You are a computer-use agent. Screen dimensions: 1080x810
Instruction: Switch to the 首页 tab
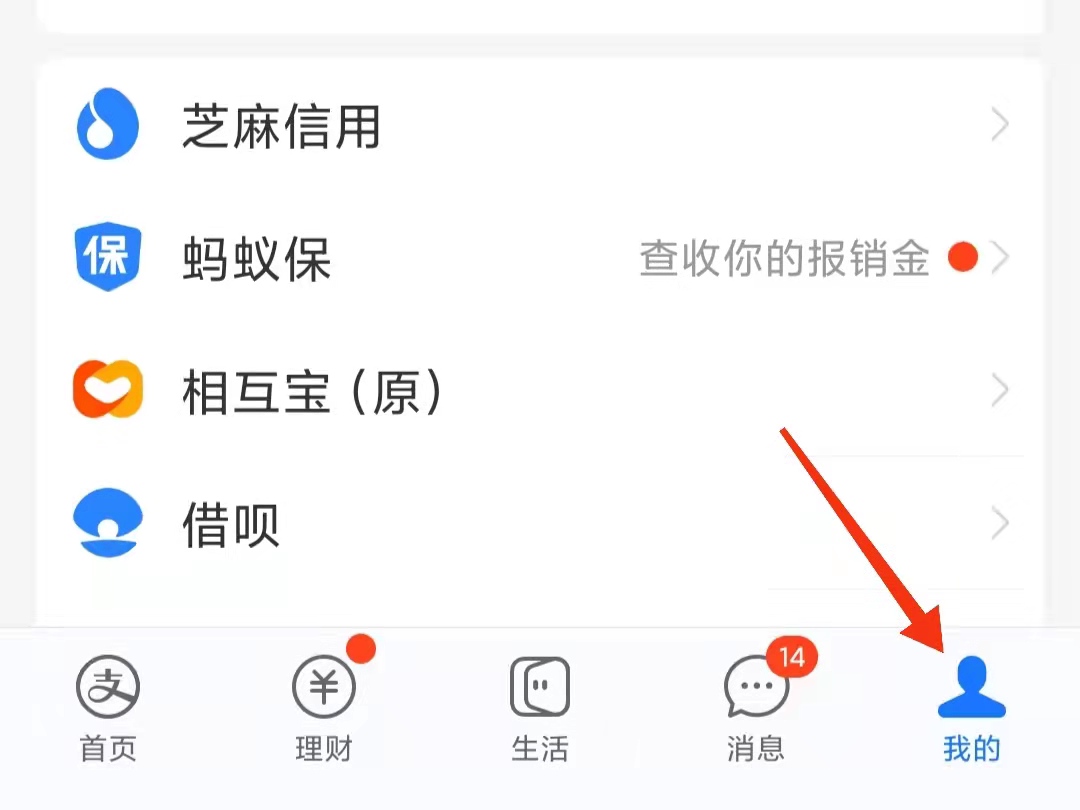[108, 710]
